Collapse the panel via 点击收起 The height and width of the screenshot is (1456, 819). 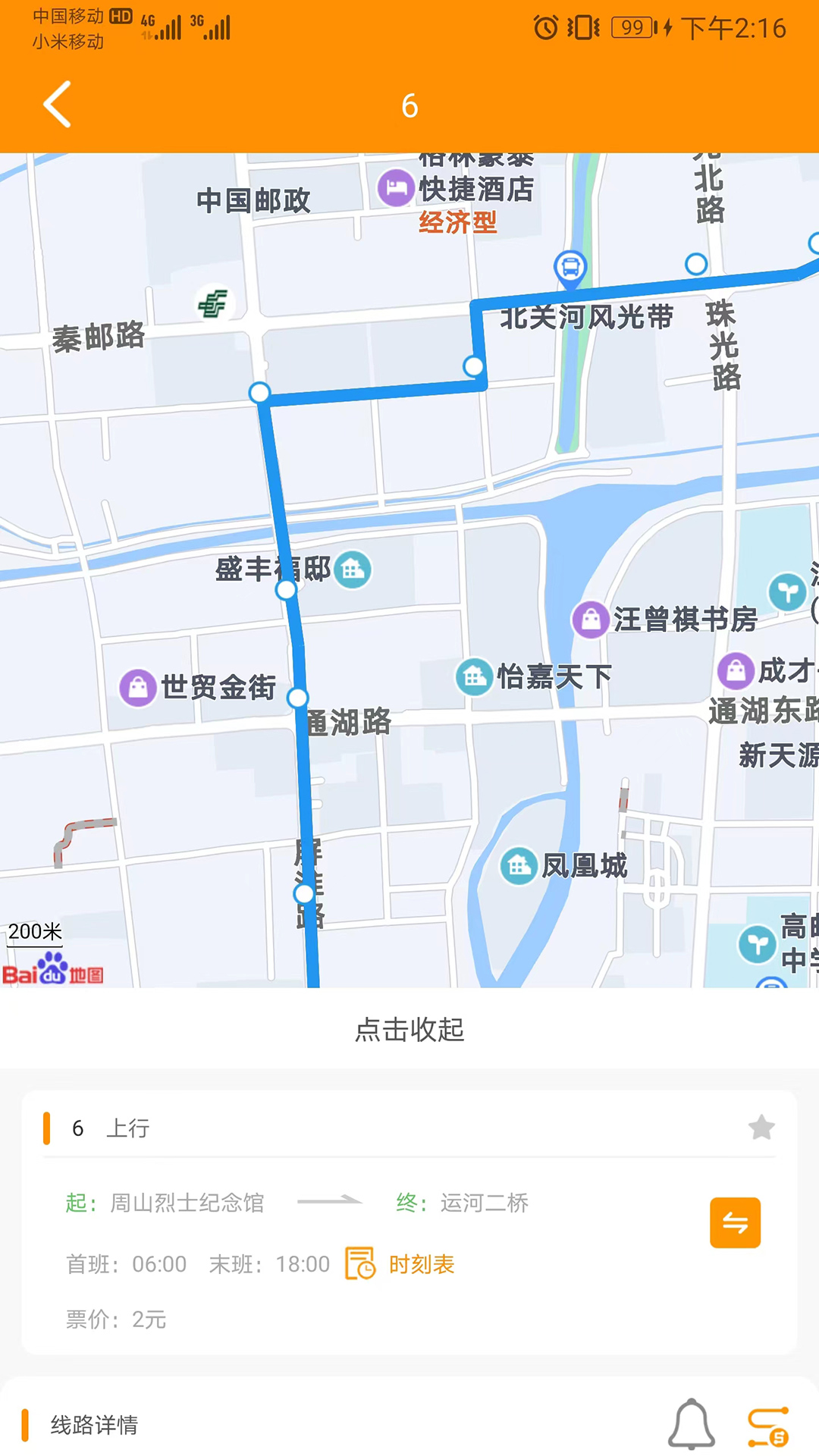[409, 1031]
